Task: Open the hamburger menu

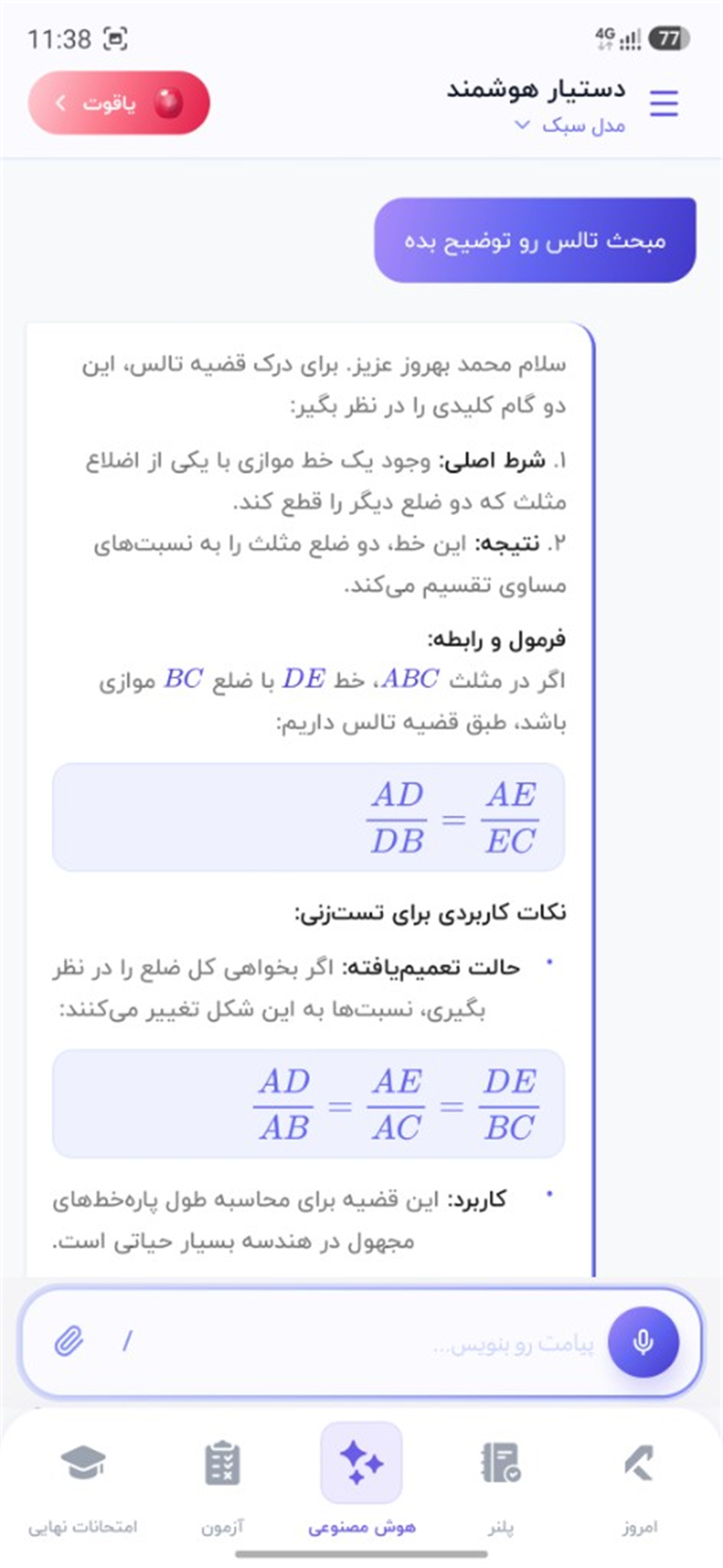Action: click(664, 103)
